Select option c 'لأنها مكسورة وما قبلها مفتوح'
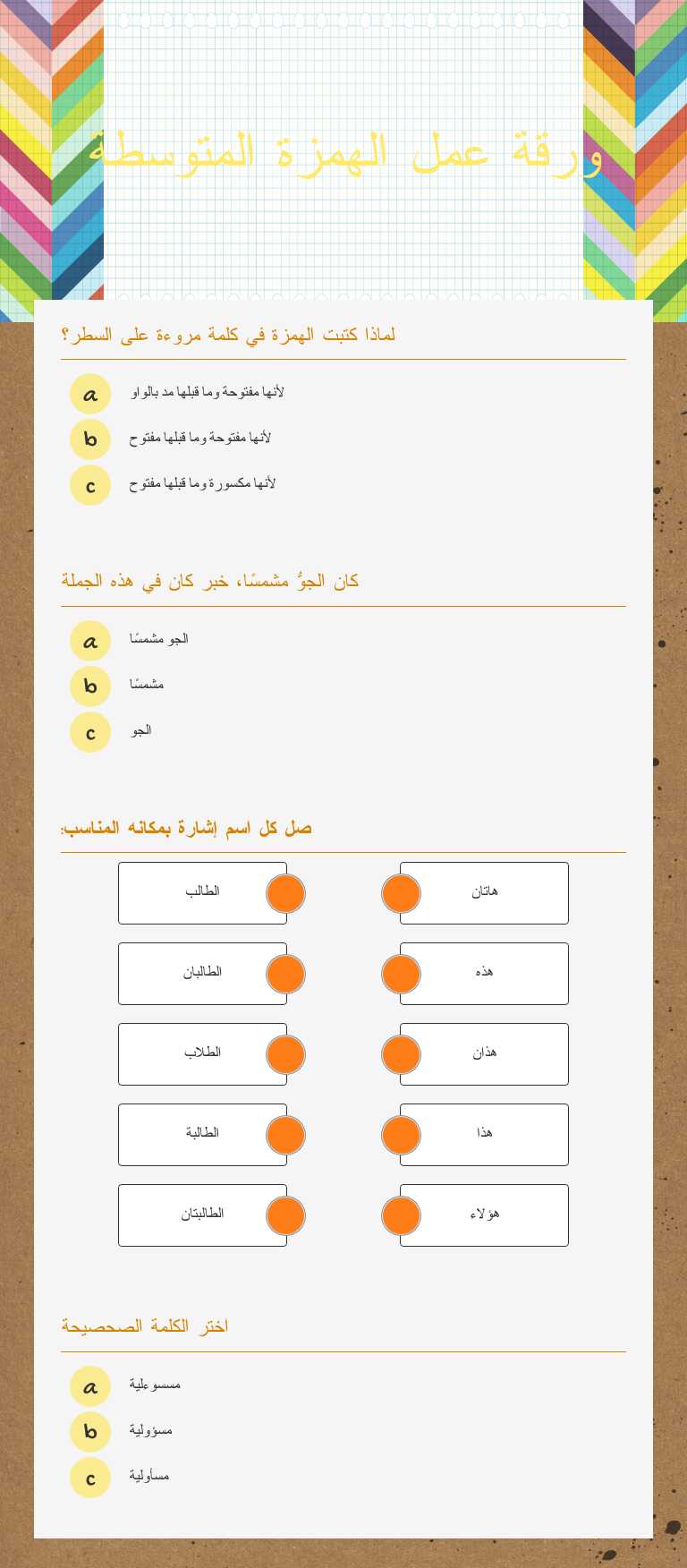This screenshot has height=1568, width=687. click(89, 485)
